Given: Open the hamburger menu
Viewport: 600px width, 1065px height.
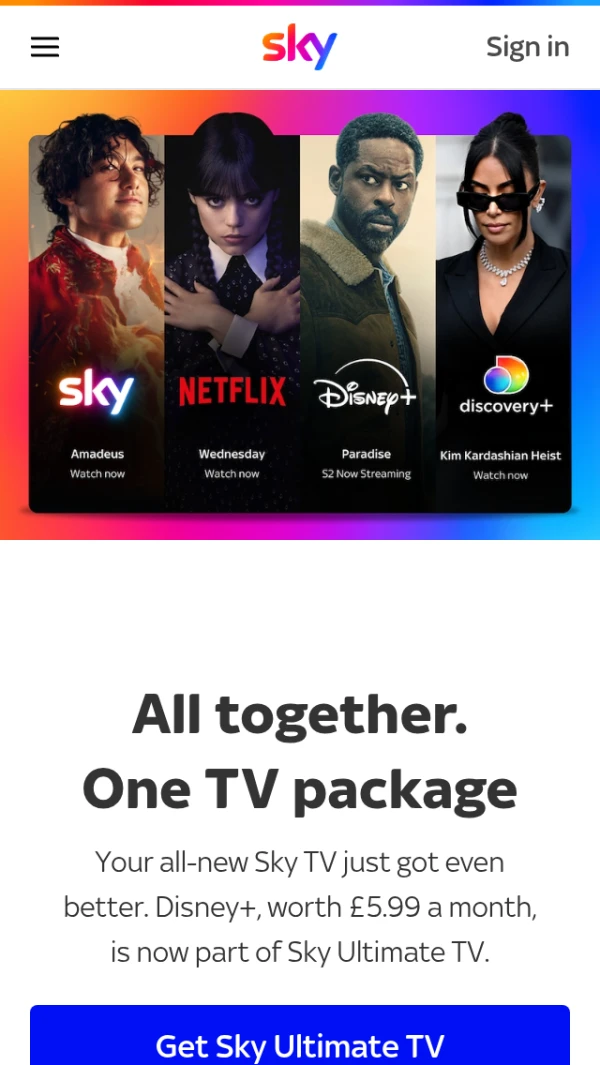Looking at the screenshot, I should point(45,47).
